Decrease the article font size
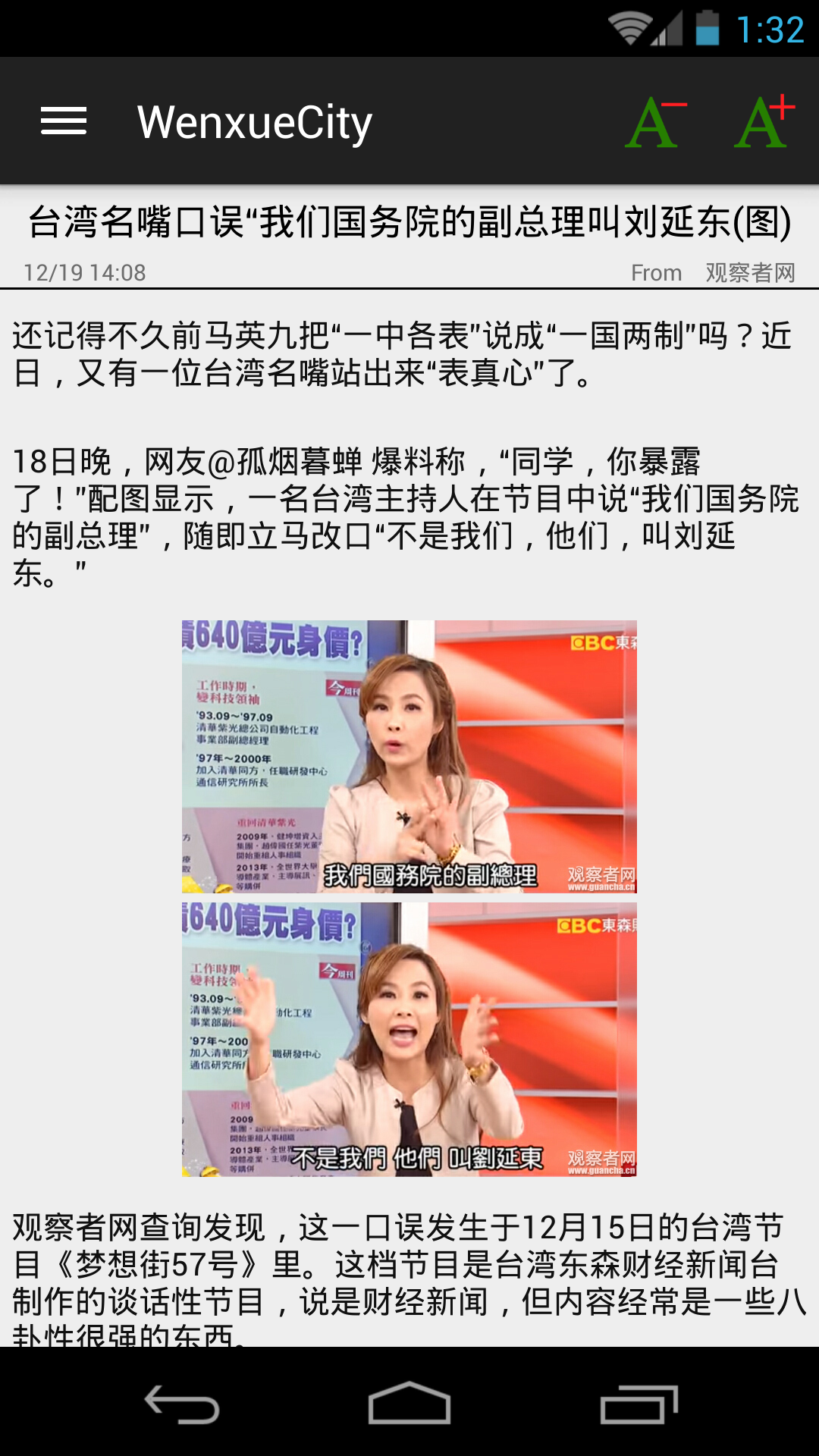 [655, 123]
